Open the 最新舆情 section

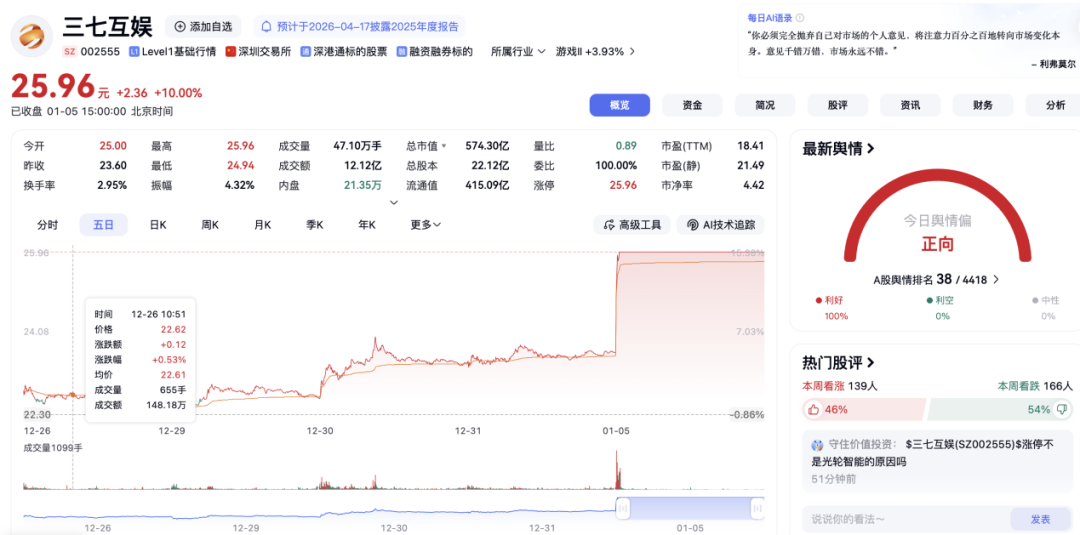click(x=839, y=149)
